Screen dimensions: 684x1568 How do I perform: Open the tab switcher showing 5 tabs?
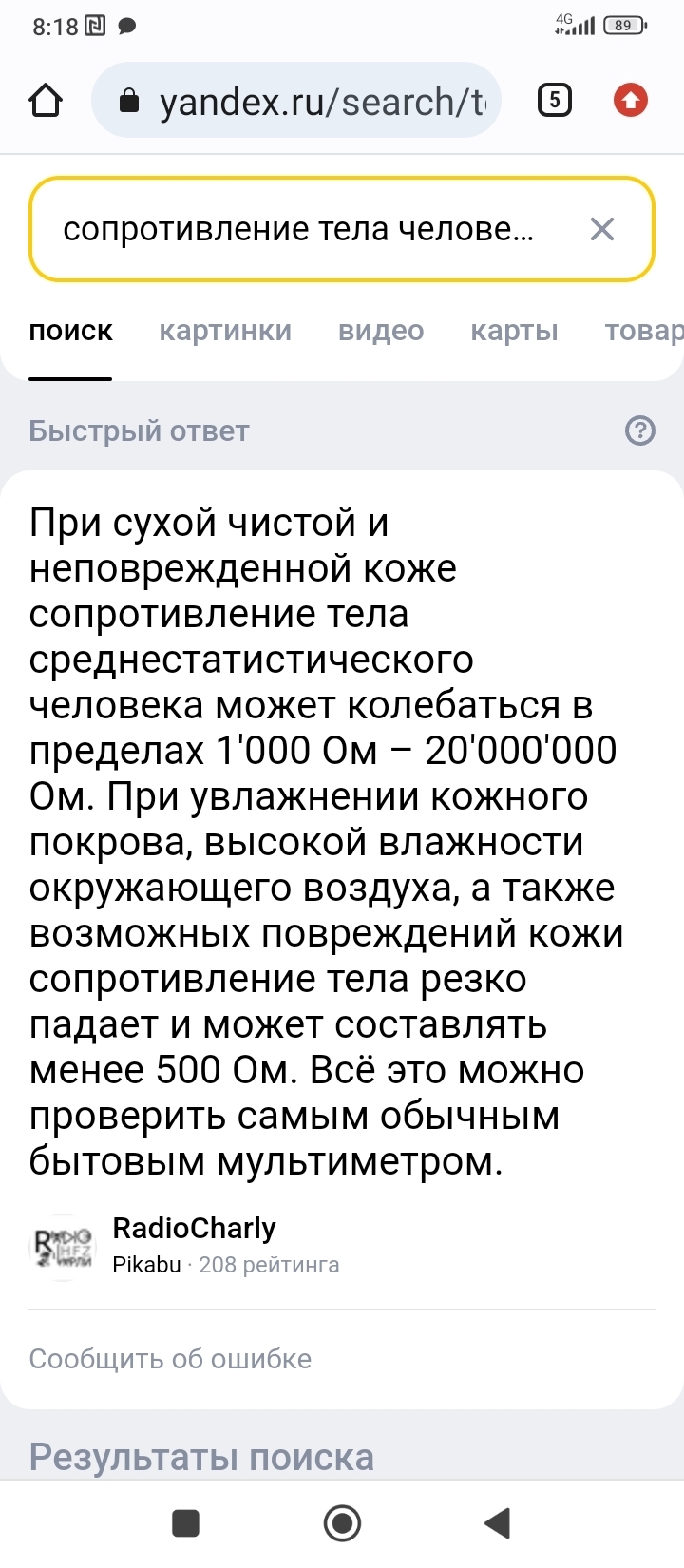[555, 100]
